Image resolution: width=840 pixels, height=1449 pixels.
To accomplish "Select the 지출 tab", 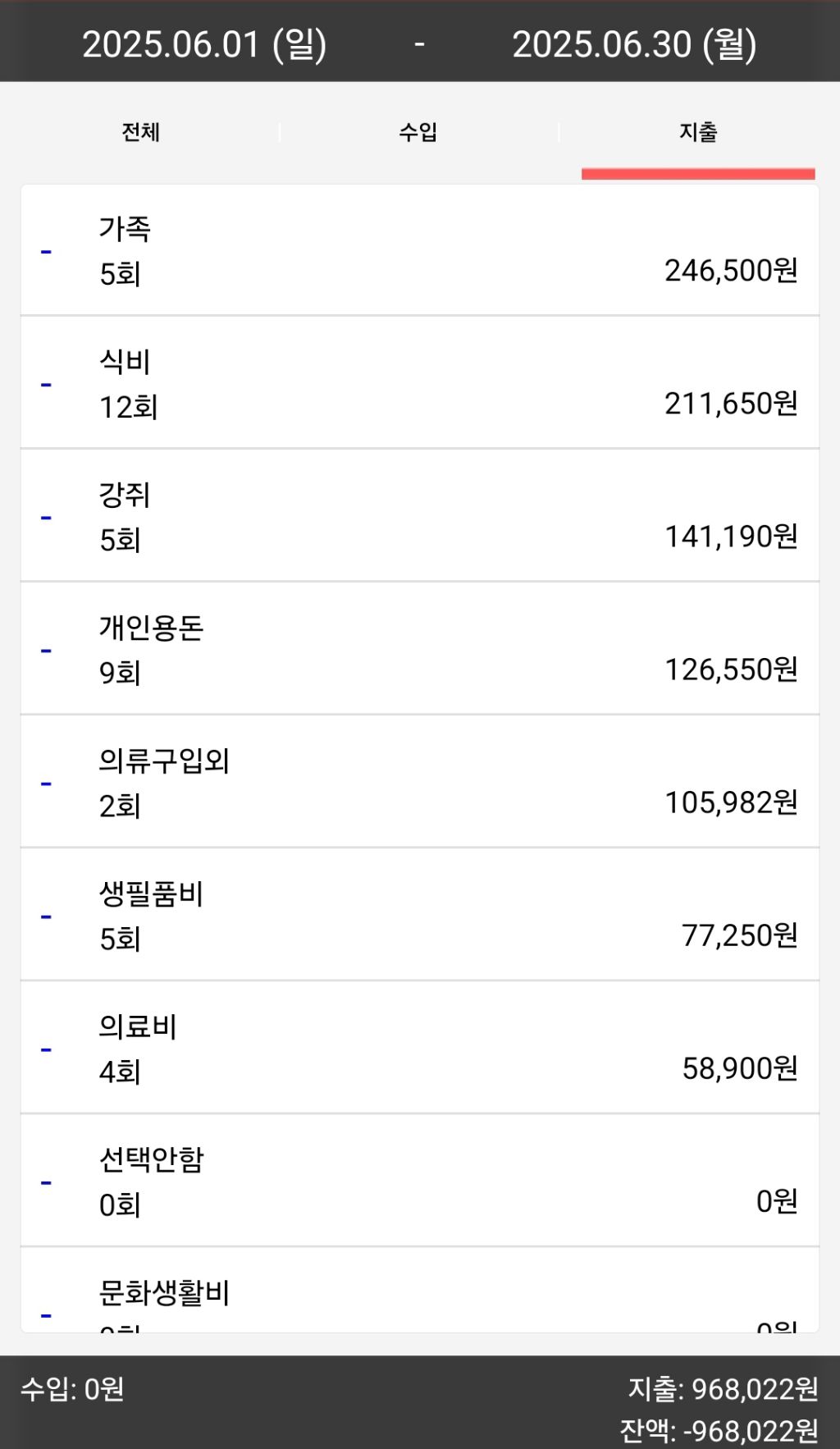I will 698,132.
